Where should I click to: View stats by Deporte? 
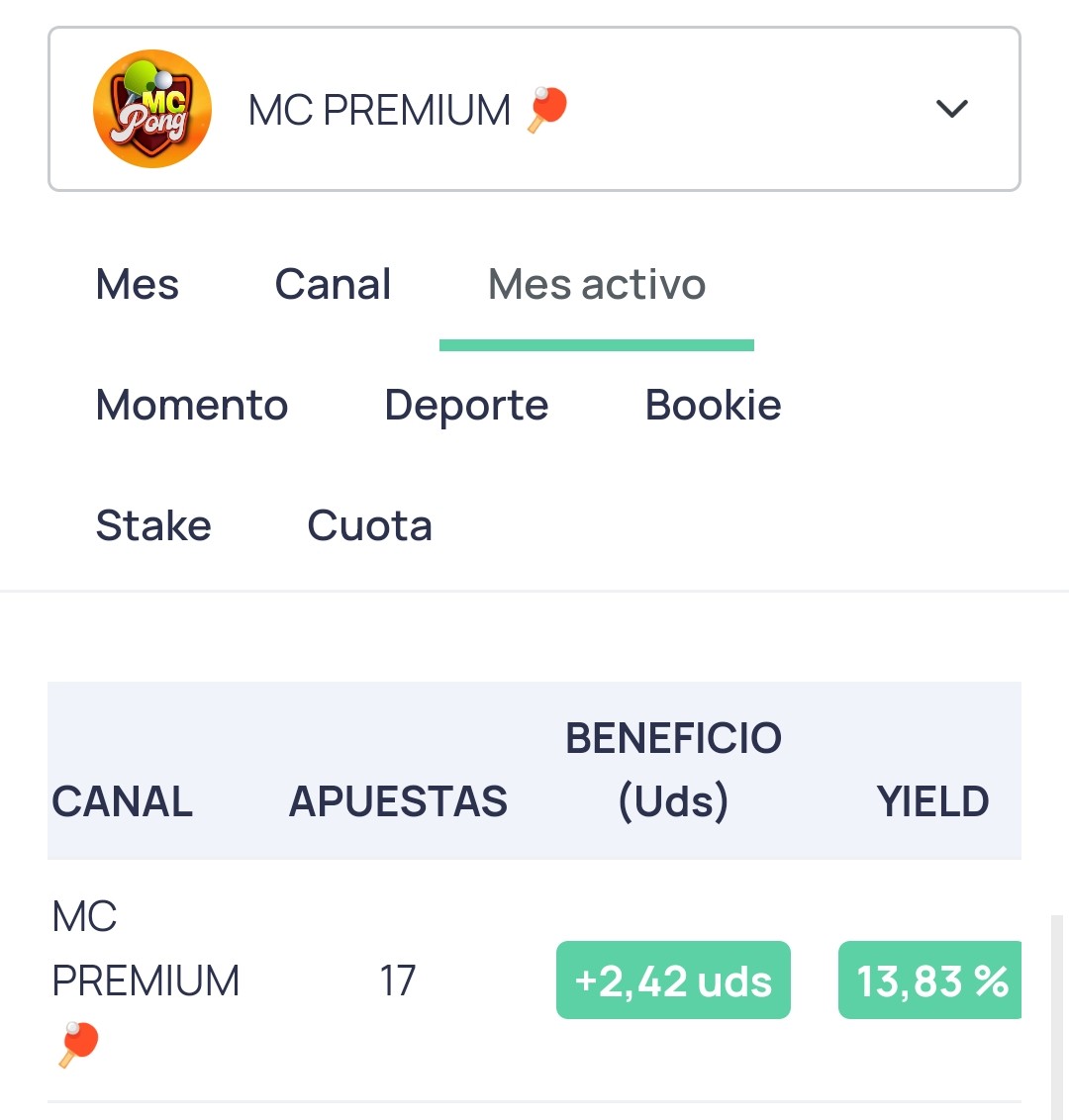coord(466,405)
